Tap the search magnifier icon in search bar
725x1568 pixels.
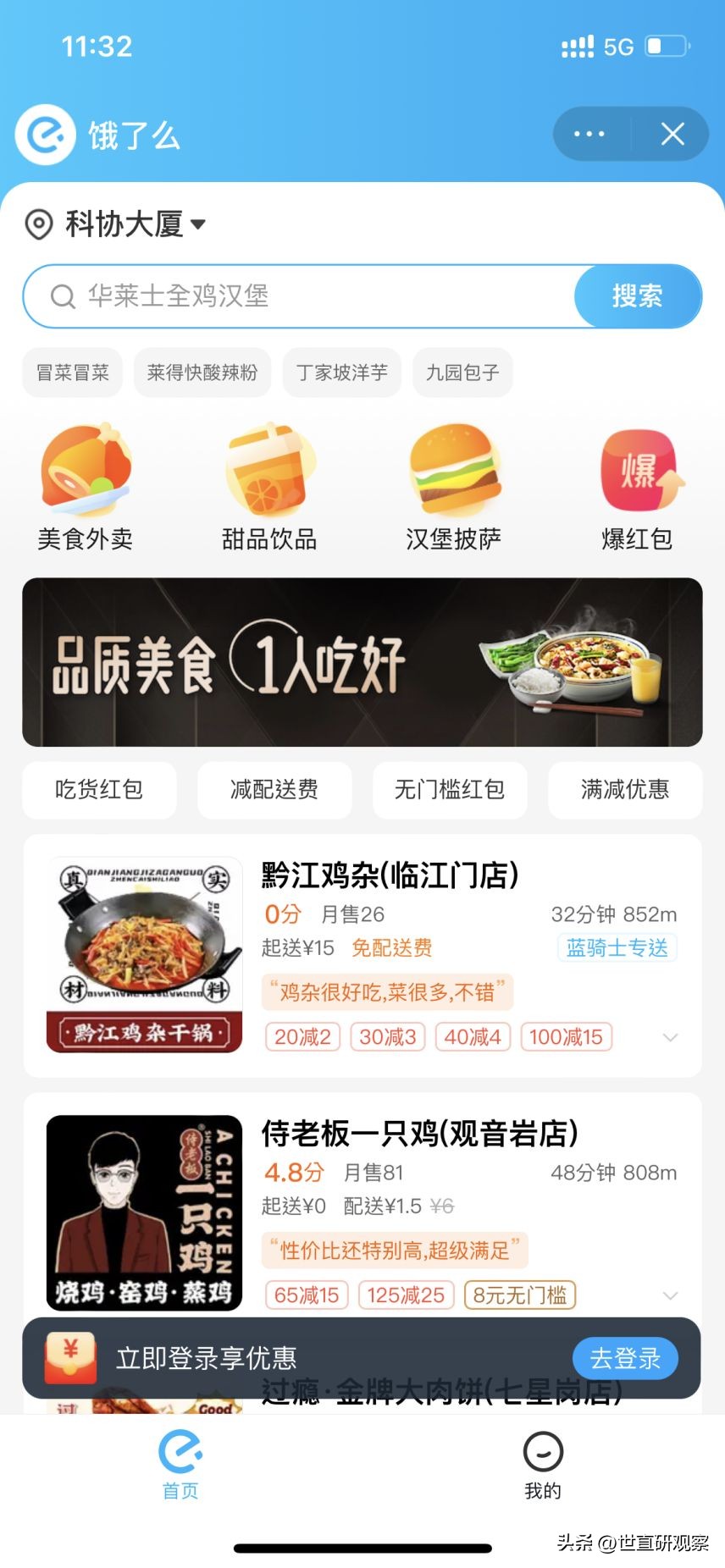tap(61, 296)
